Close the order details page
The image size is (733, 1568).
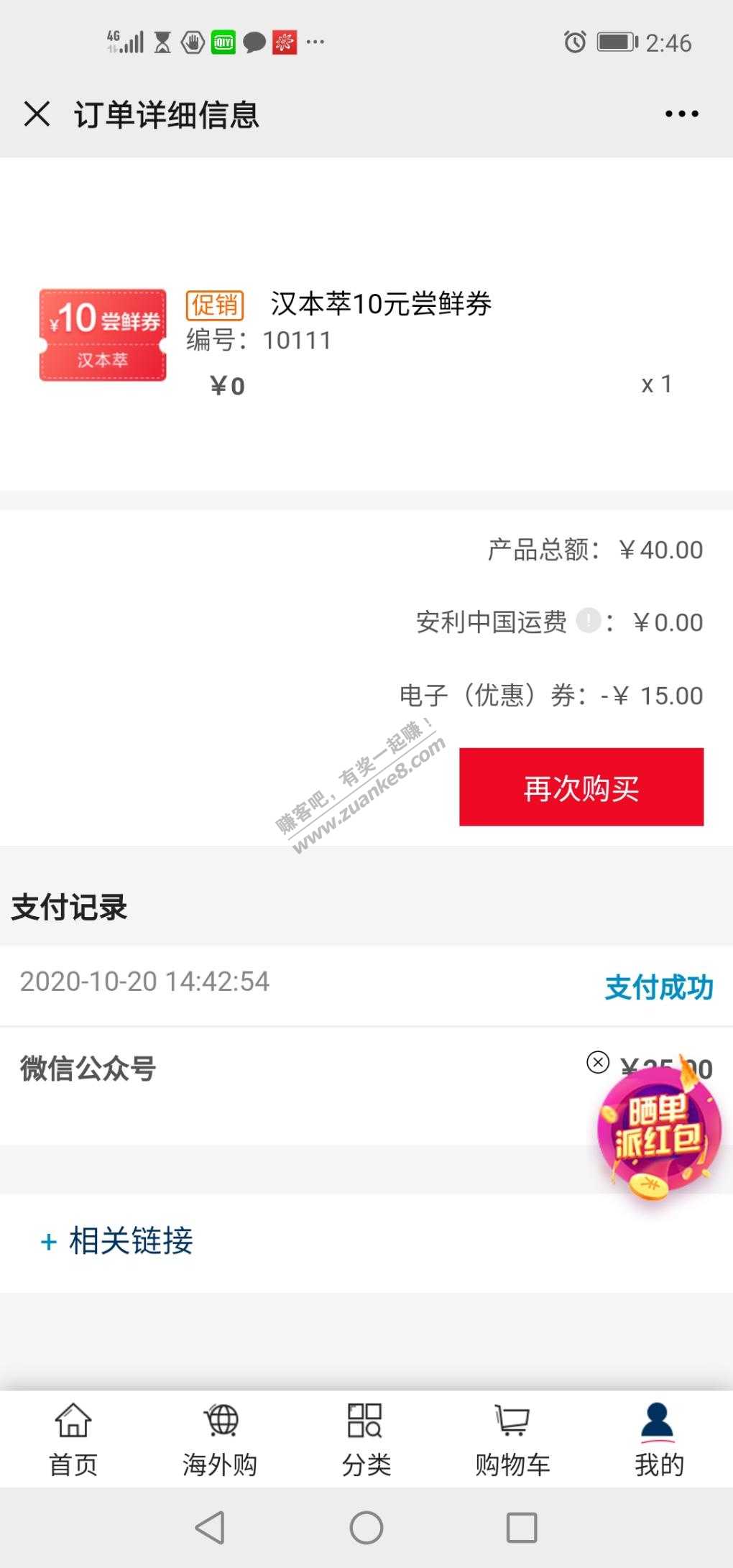(x=37, y=114)
